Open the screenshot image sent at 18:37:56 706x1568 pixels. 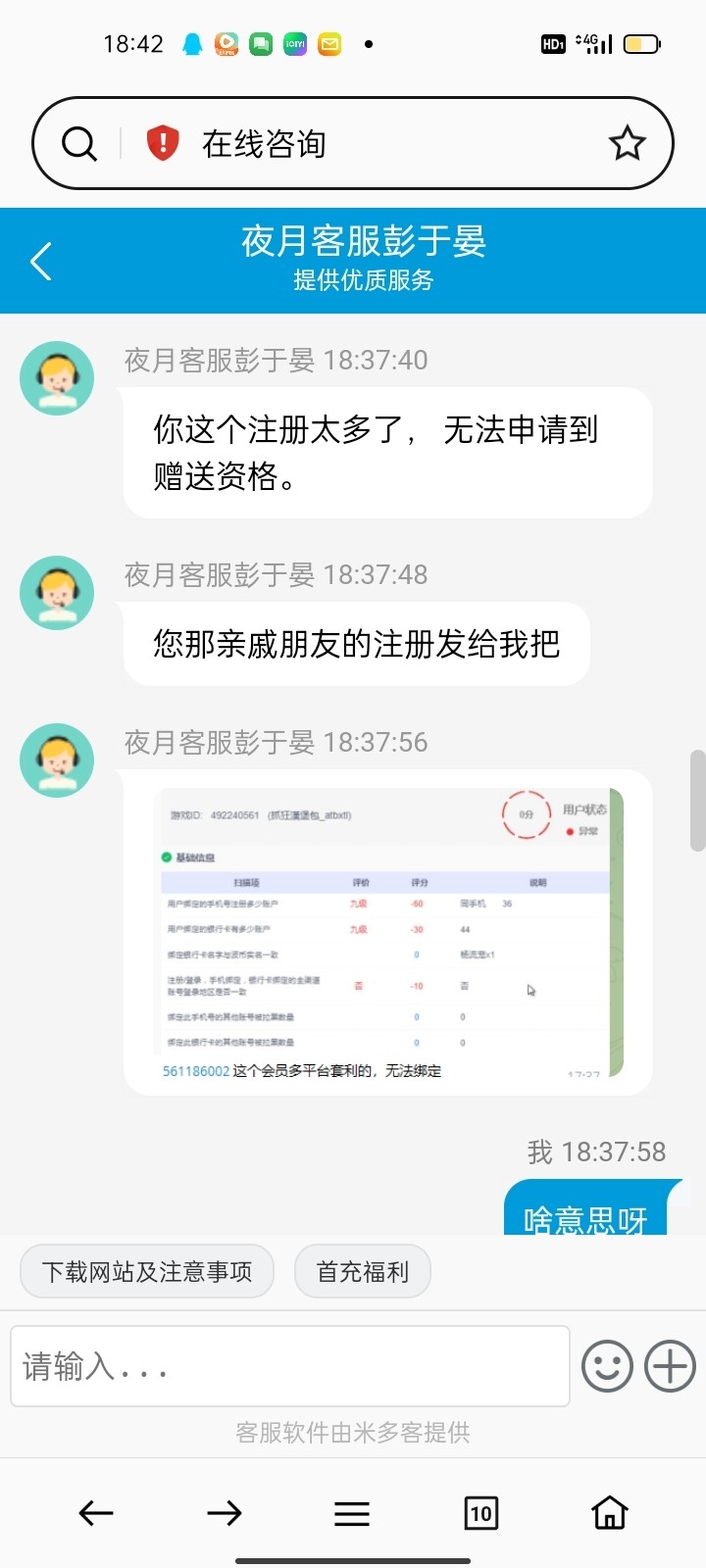389,933
